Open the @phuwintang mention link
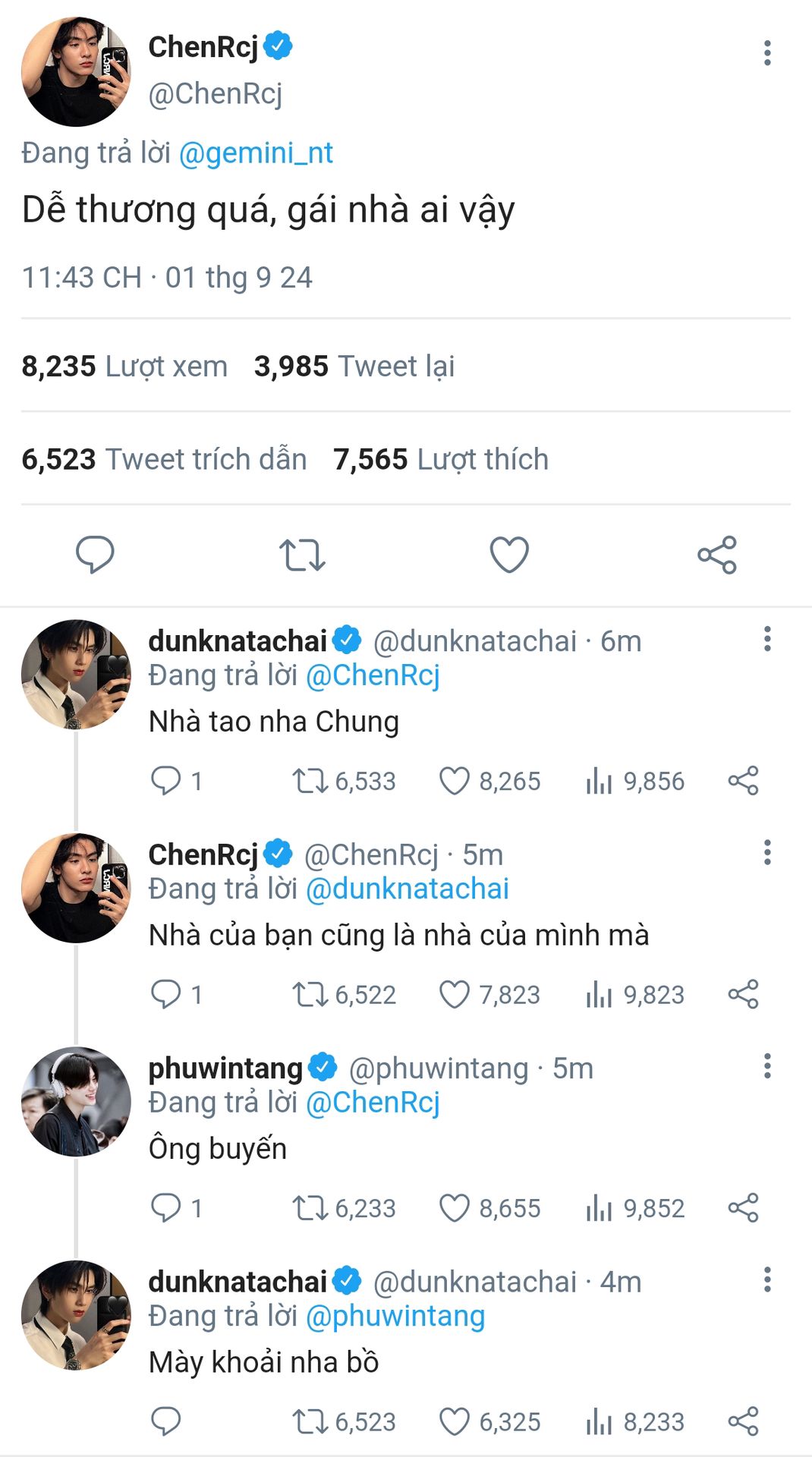This screenshot has height=1457, width=812. click(x=395, y=1316)
